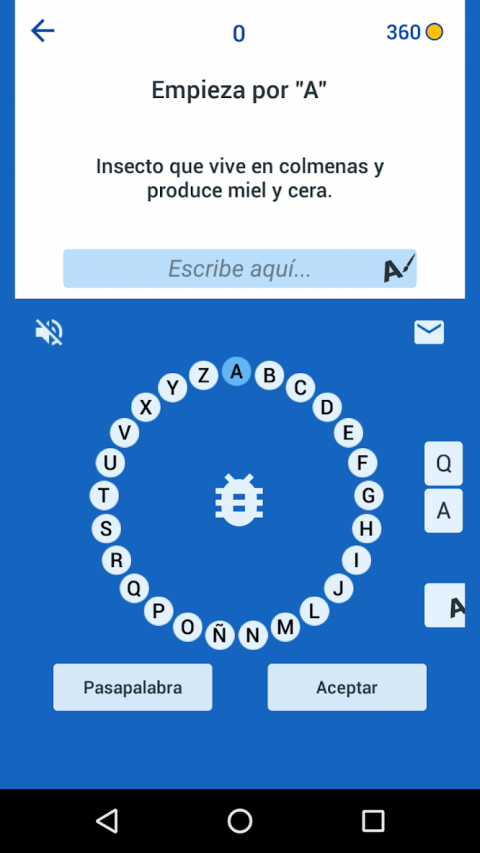The width and height of the screenshot is (480, 853).
Task: Tap the system home button
Action: 239,820
